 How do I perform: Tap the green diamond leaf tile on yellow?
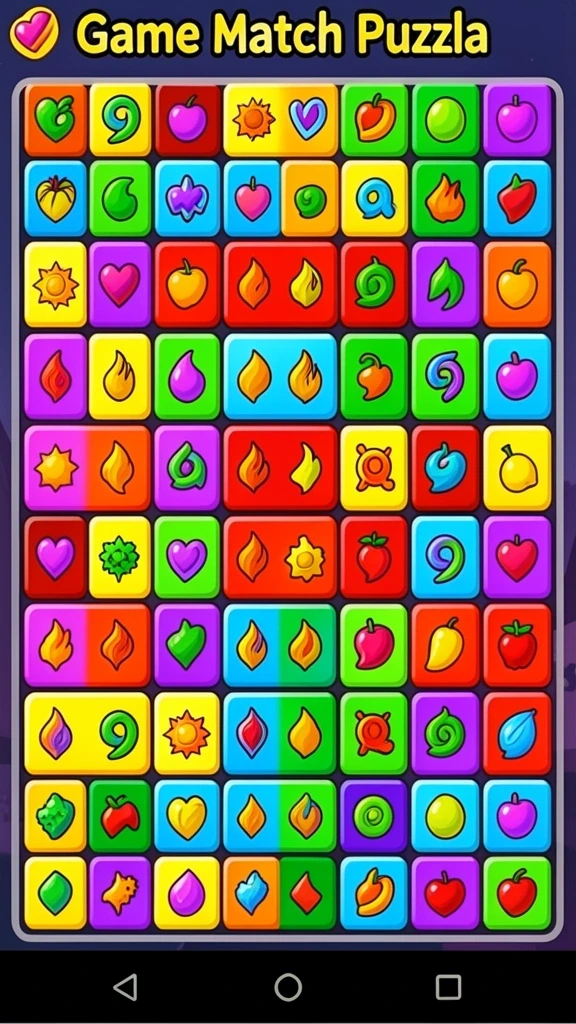click(x=56, y=893)
